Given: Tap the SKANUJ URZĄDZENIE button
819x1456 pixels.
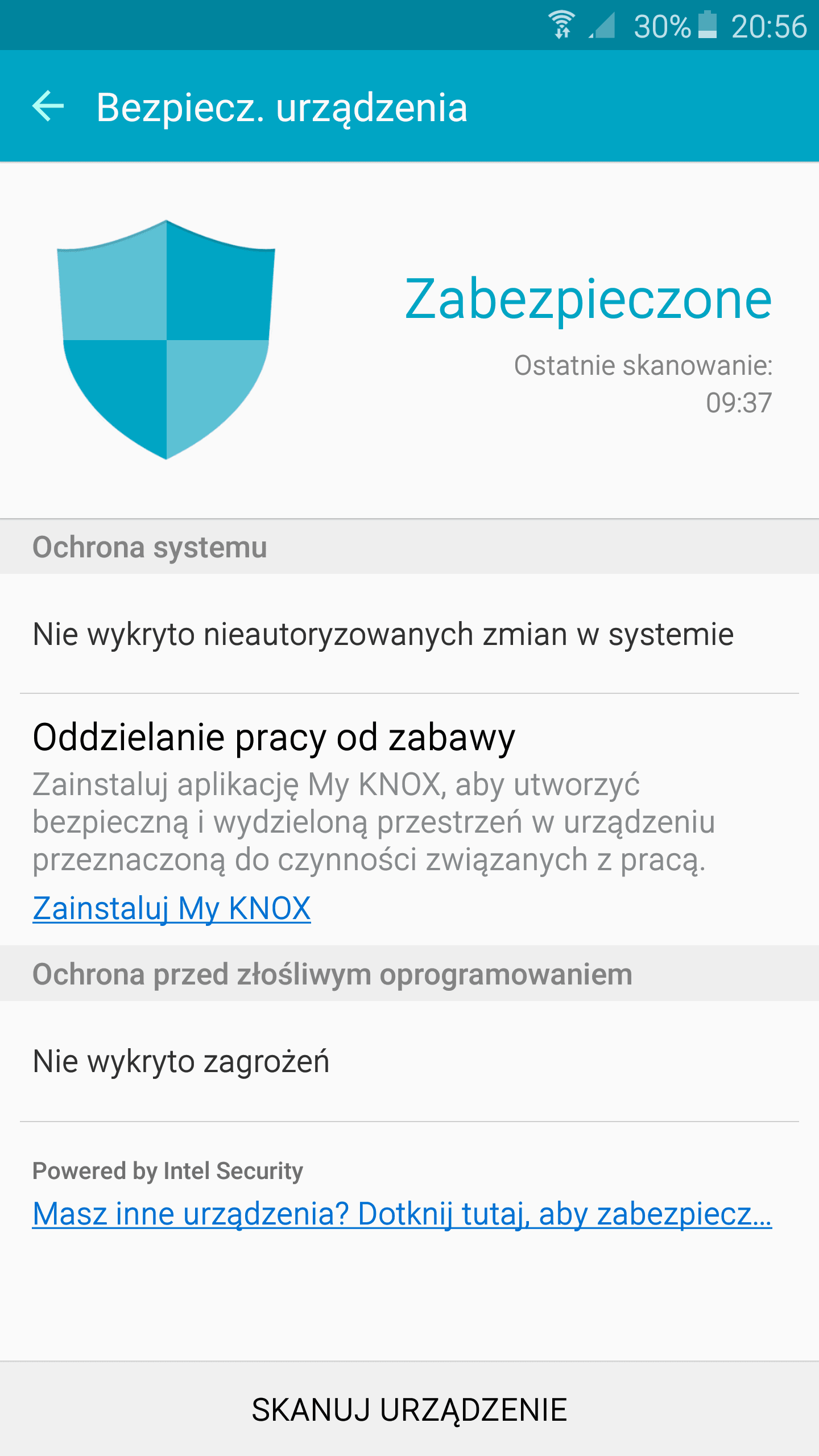Looking at the screenshot, I should pyautogui.click(x=409, y=1409).
